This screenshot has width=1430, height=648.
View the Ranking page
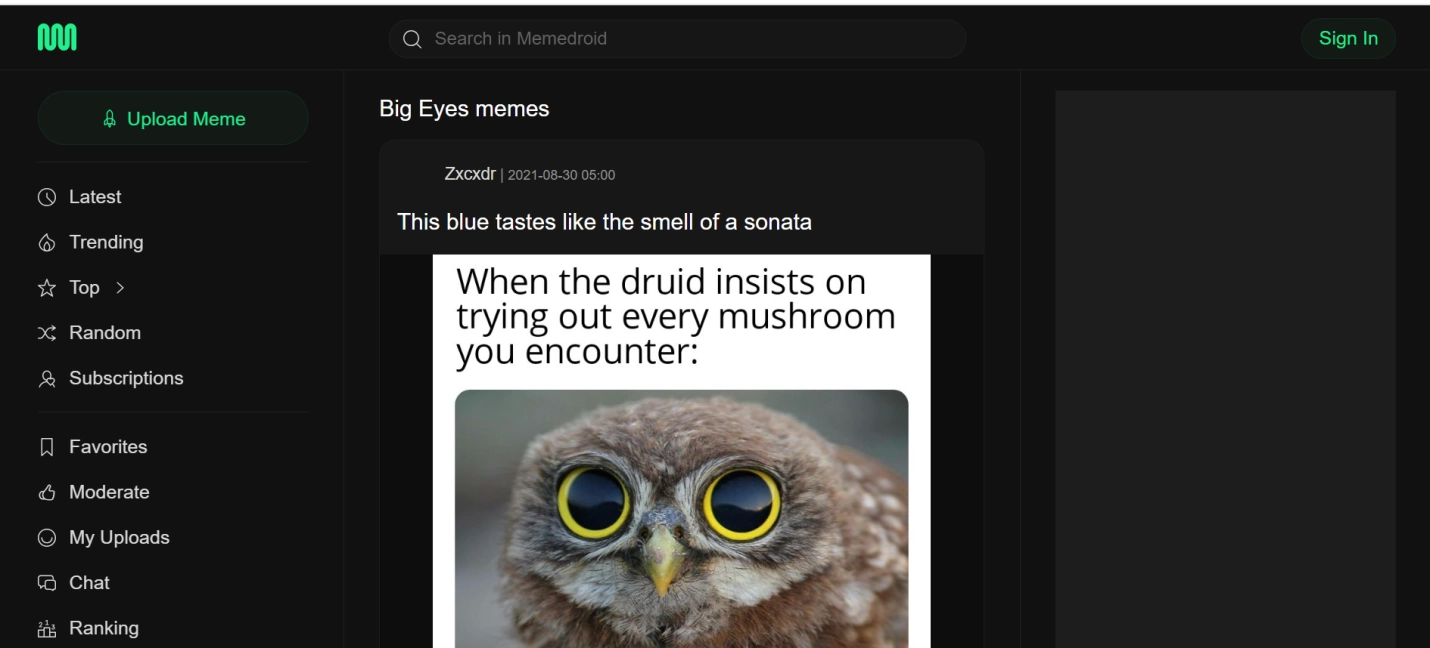pos(103,628)
